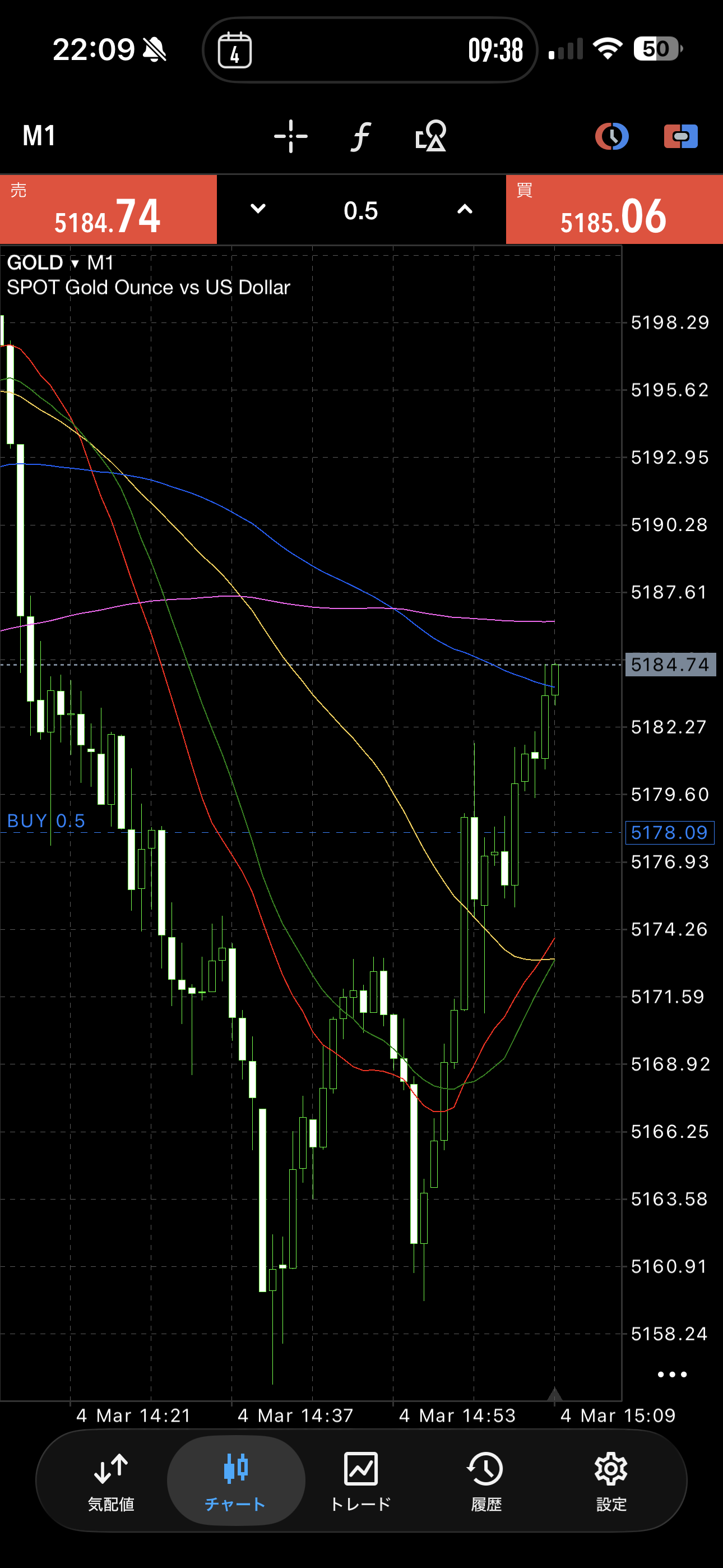The image size is (723, 1568).
Task: Open the indicators function menu
Action: click(361, 136)
